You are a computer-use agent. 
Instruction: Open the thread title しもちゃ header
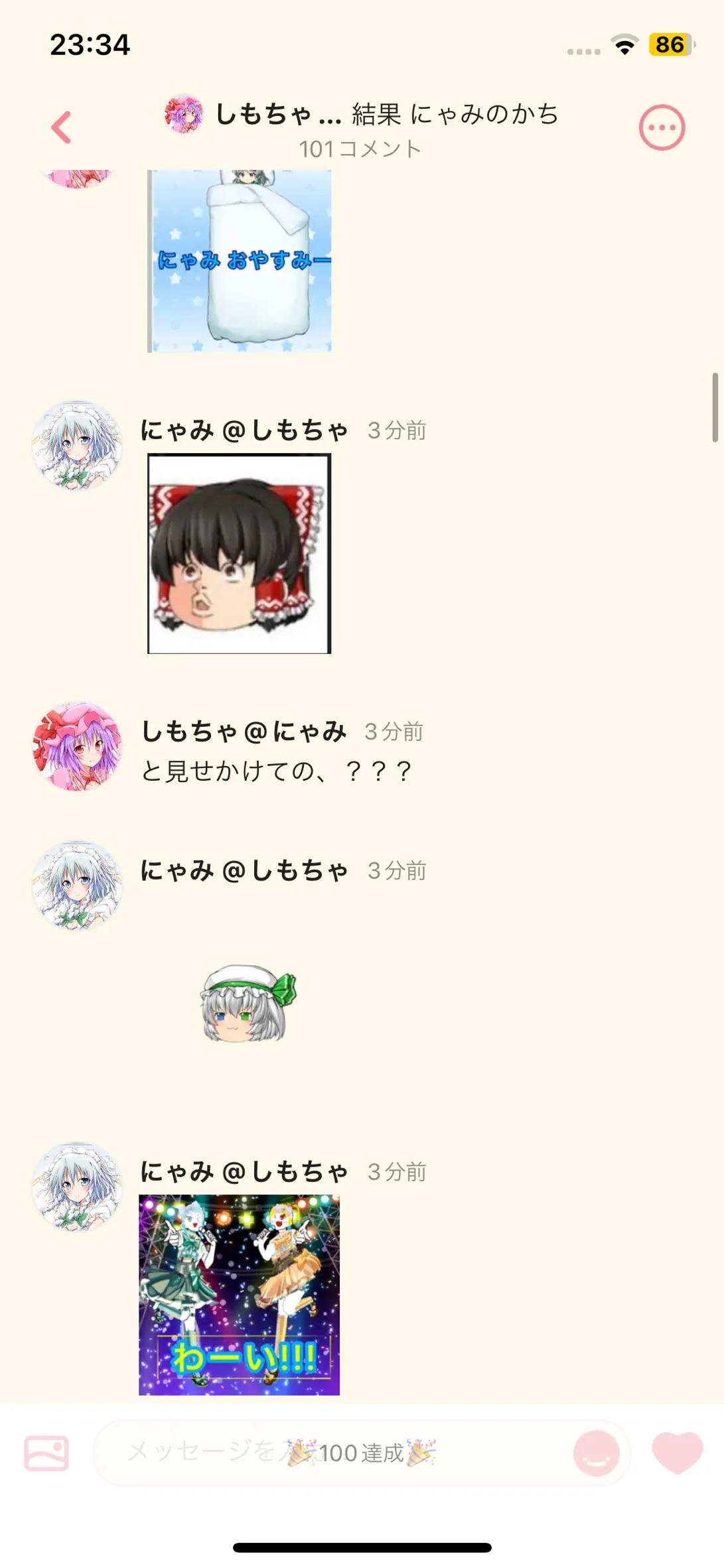361,114
